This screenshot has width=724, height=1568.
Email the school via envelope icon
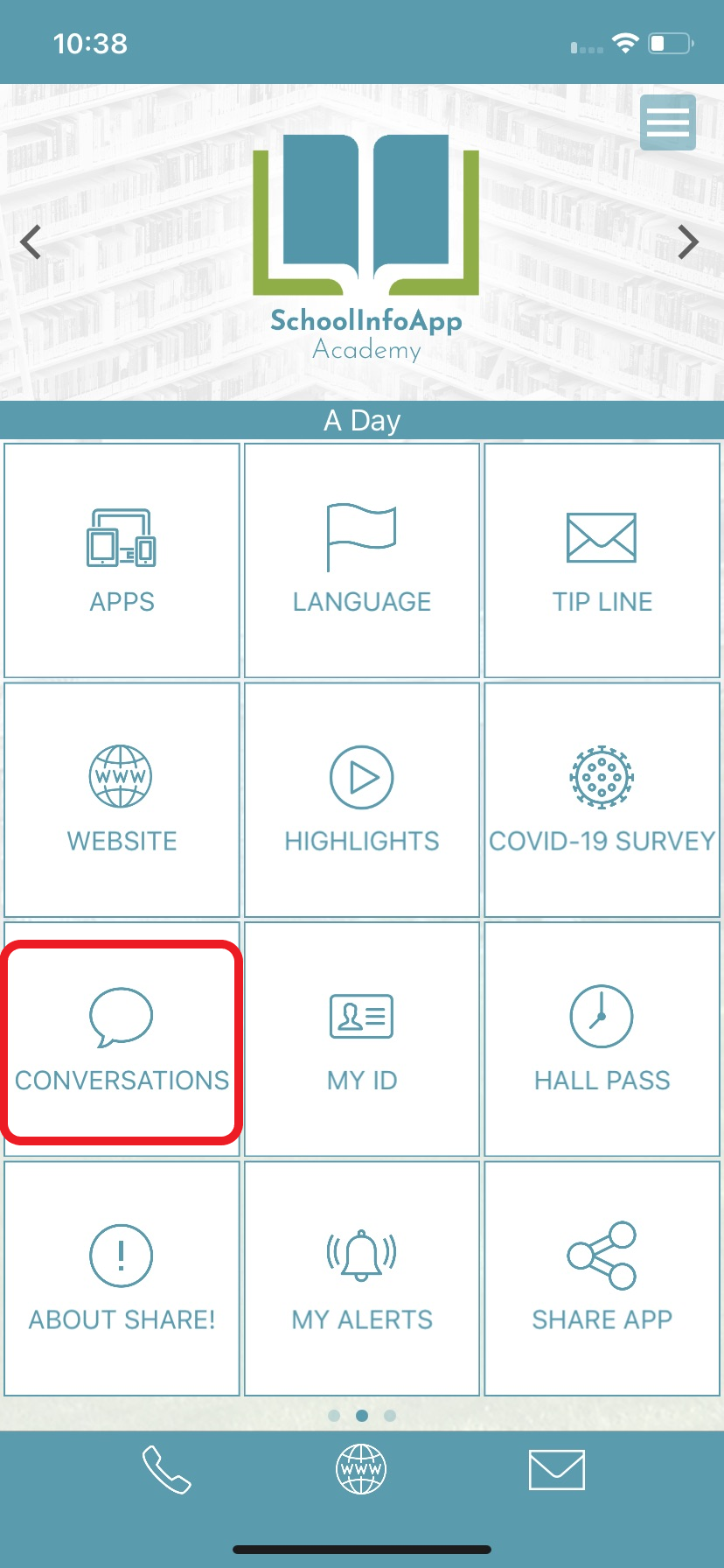(557, 1470)
